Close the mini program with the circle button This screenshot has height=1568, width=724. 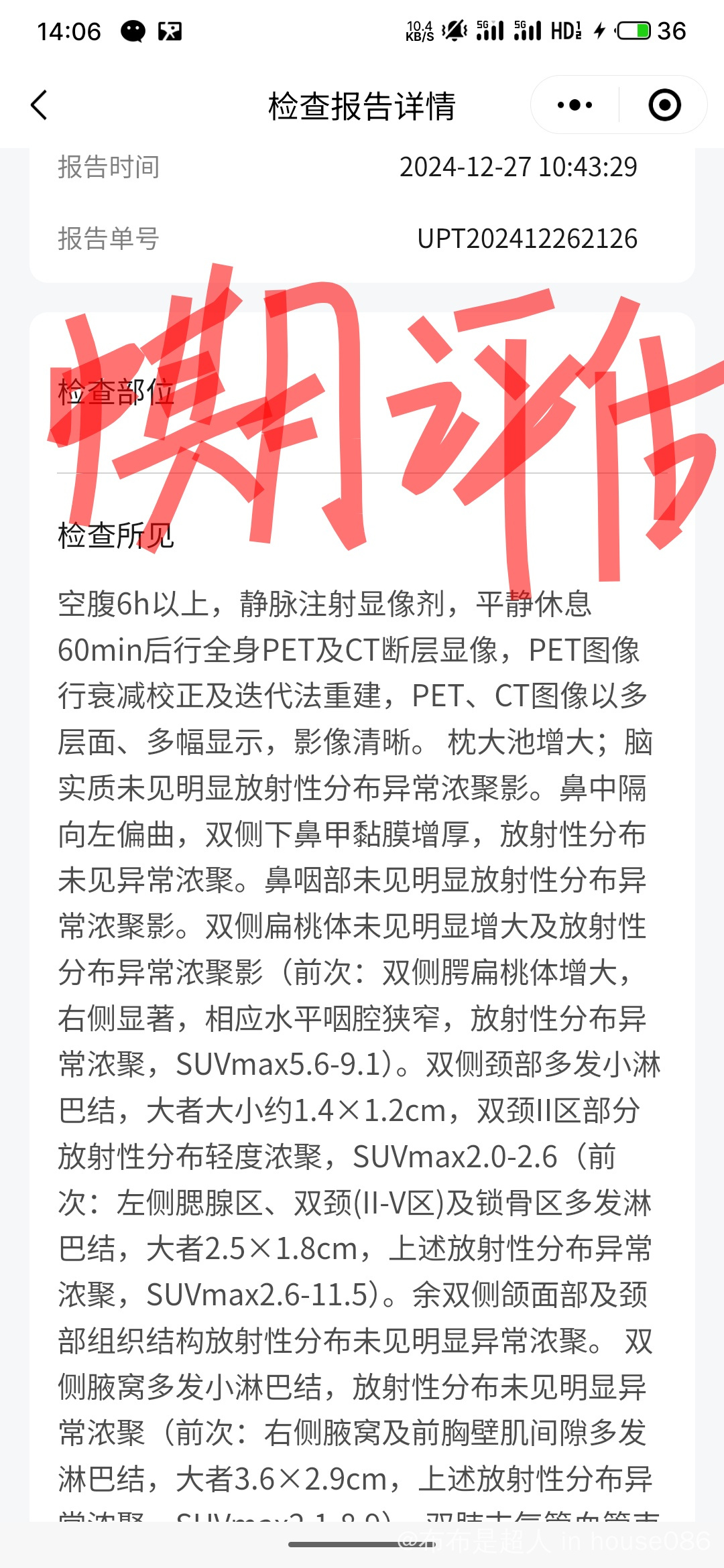click(664, 105)
